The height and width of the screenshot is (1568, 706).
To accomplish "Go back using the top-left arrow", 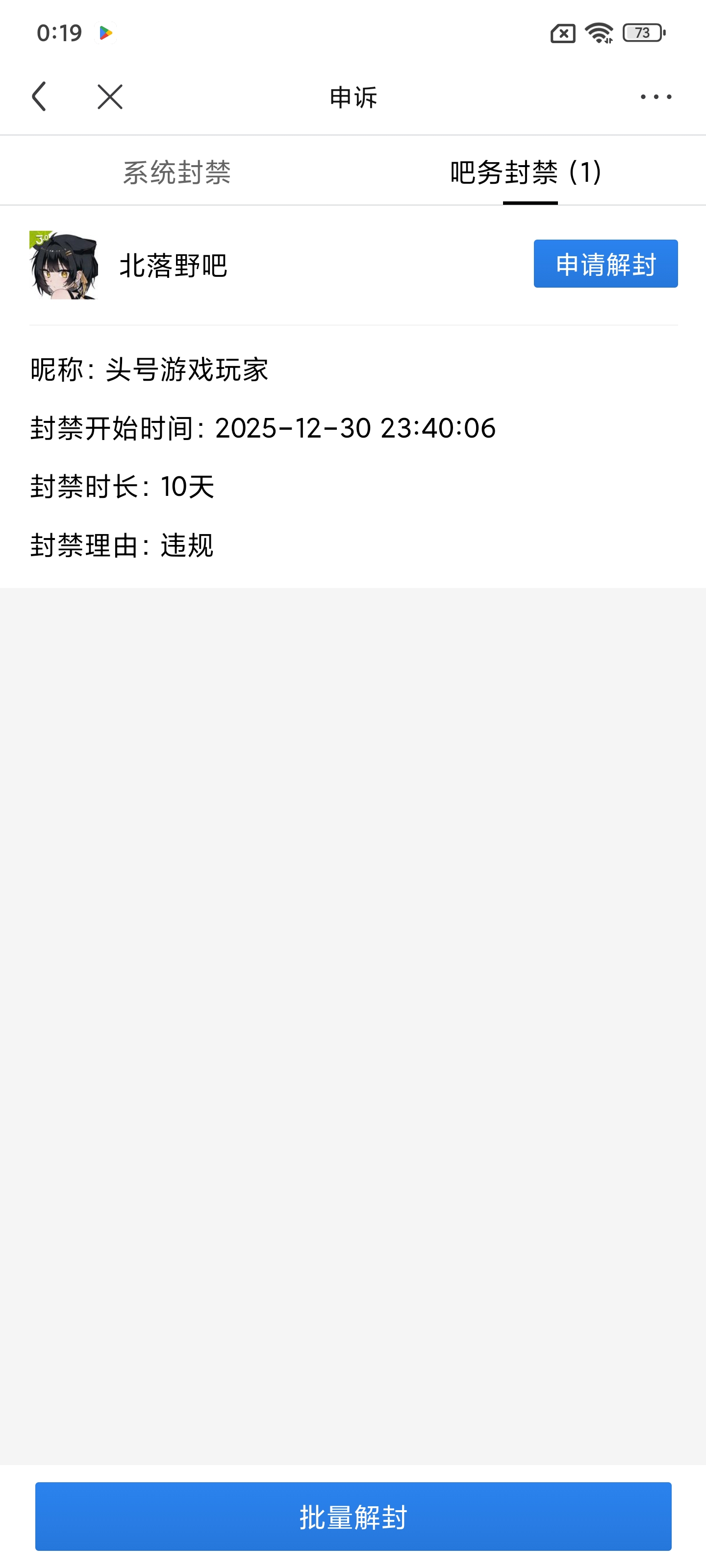I will pyautogui.click(x=40, y=97).
